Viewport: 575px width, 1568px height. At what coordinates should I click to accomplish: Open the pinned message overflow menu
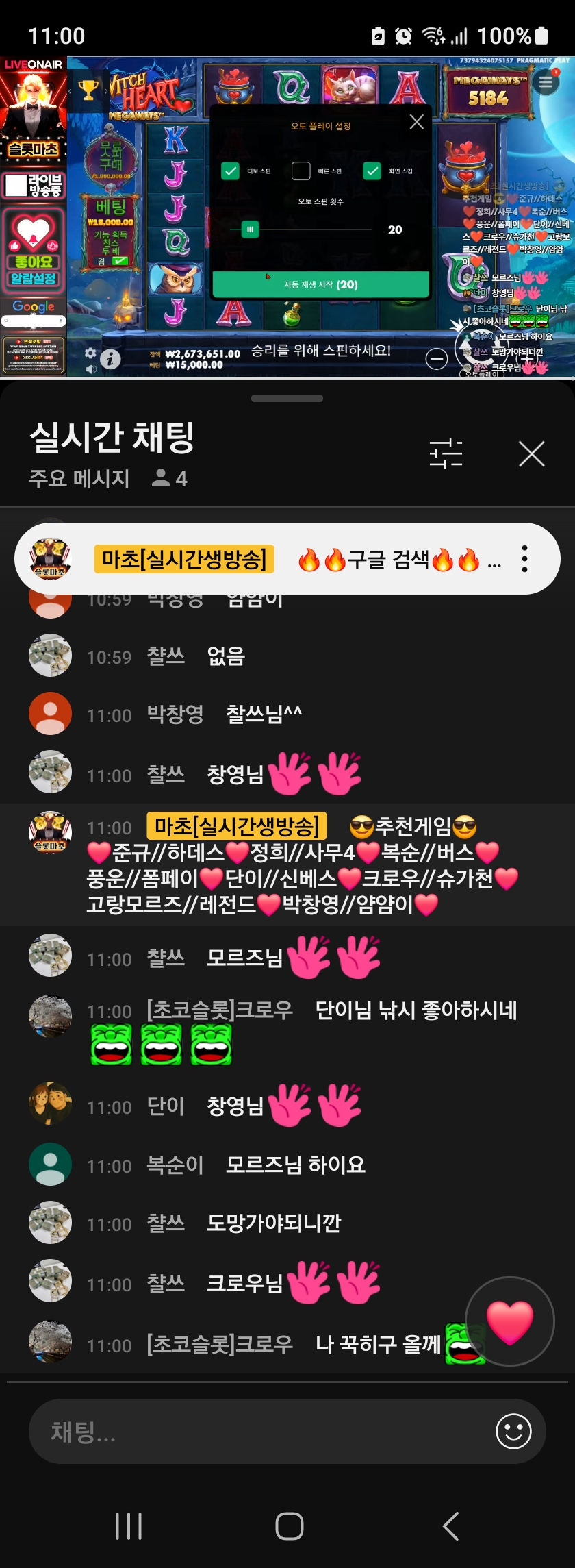524,559
